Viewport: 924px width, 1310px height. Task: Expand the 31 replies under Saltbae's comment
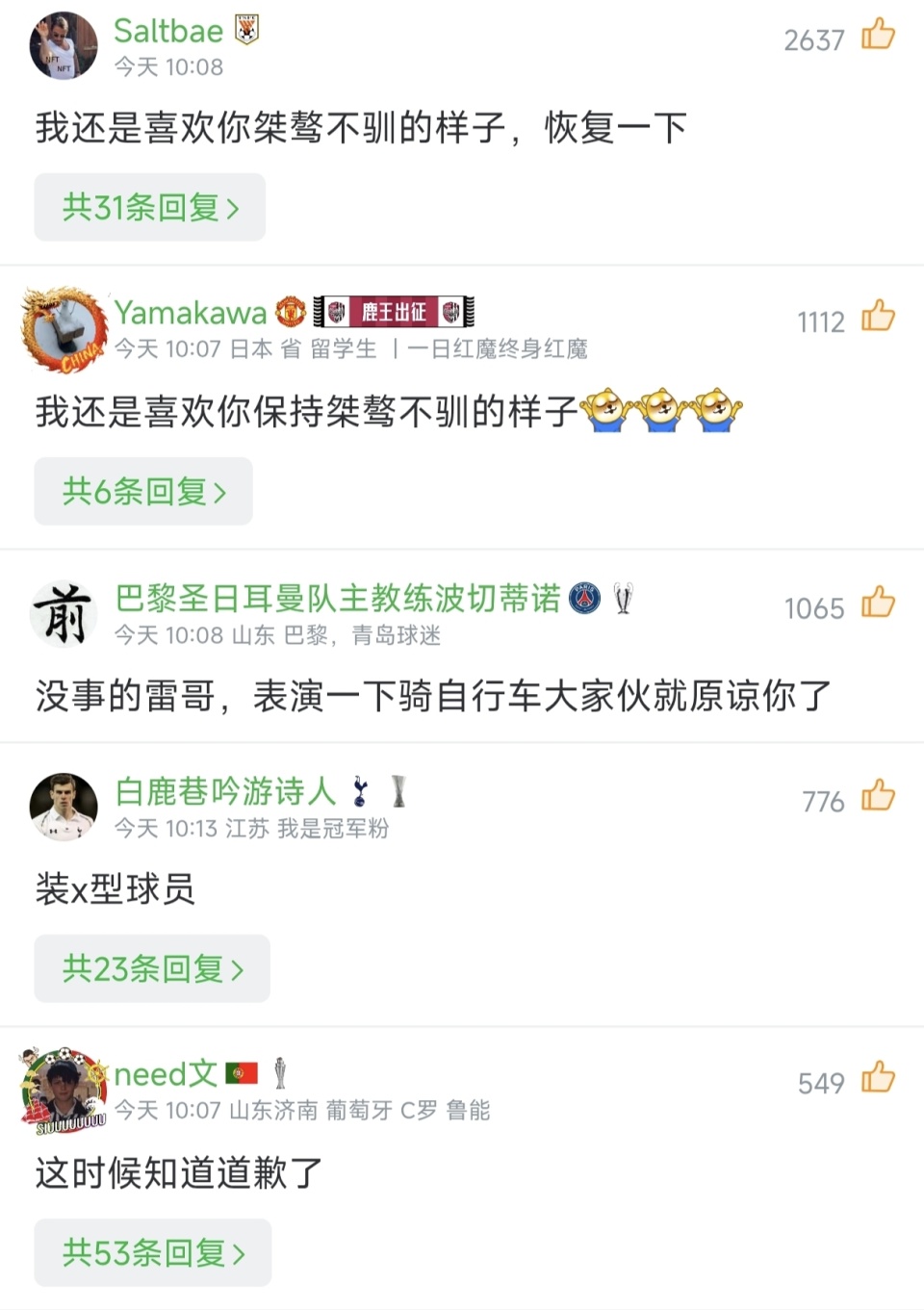(x=149, y=207)
